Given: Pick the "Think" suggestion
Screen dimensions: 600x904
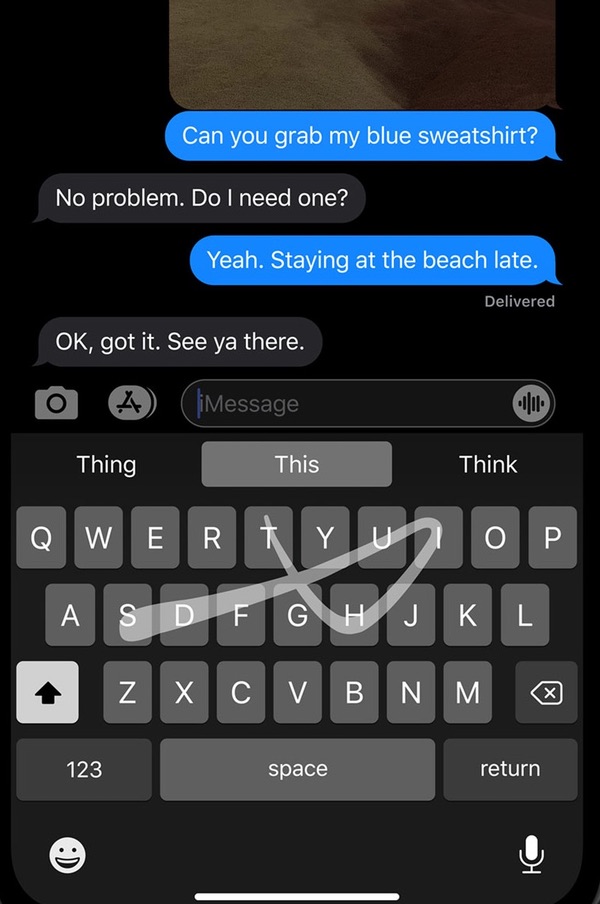Looking at the screenshot, I should (x=488, y=464).
